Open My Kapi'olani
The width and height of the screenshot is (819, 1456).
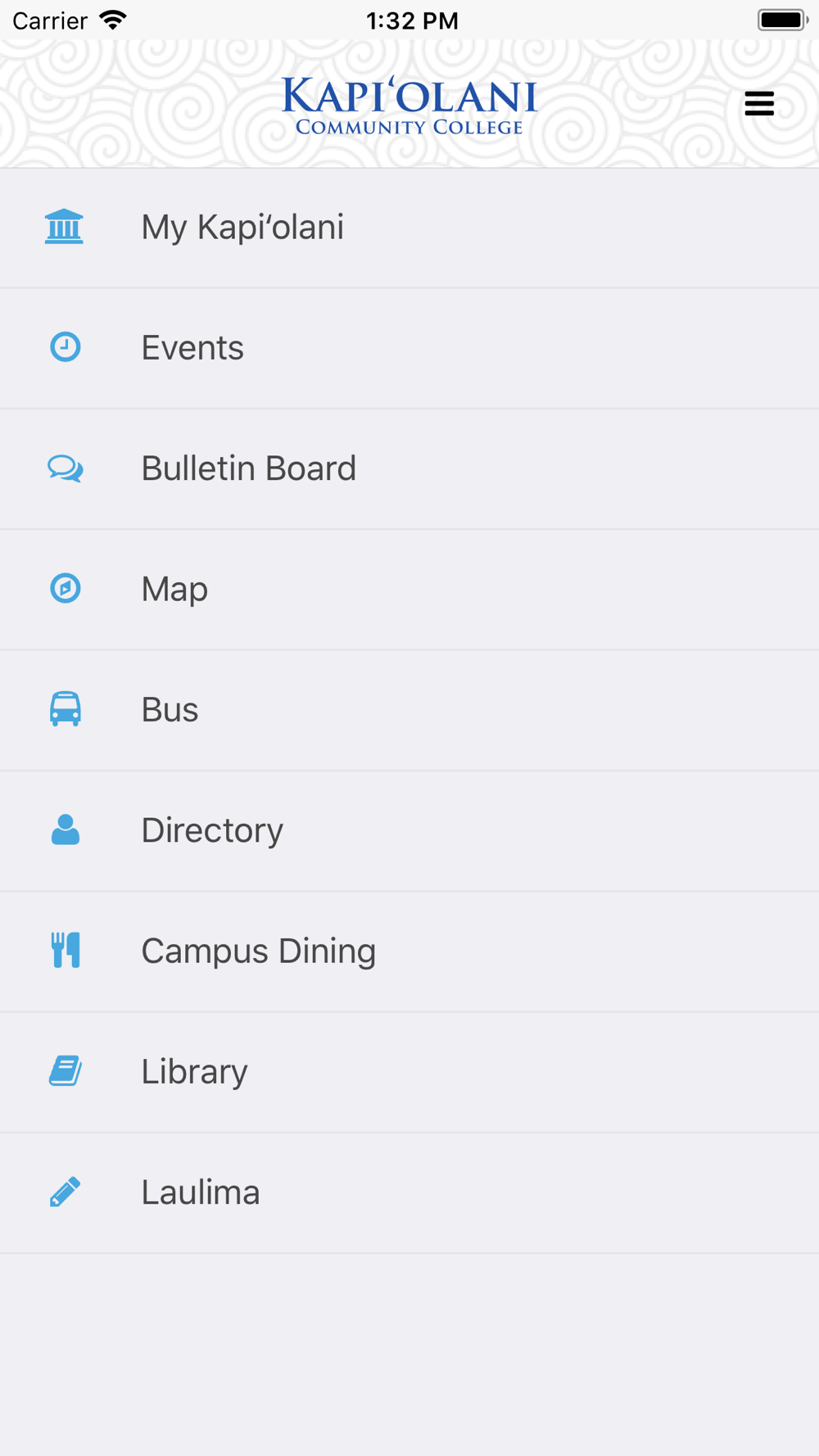[409, 228]
